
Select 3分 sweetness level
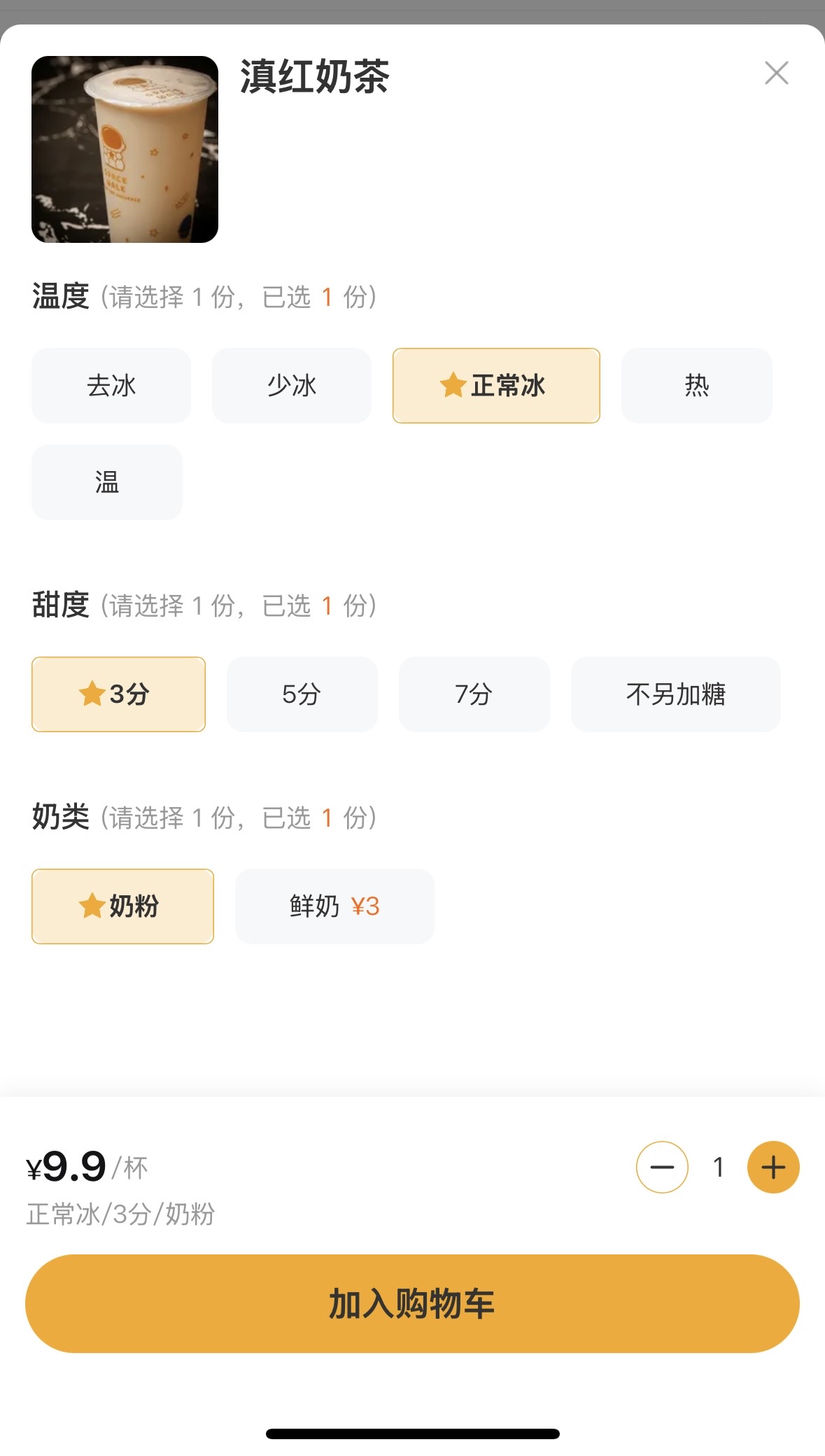point(118,694)
